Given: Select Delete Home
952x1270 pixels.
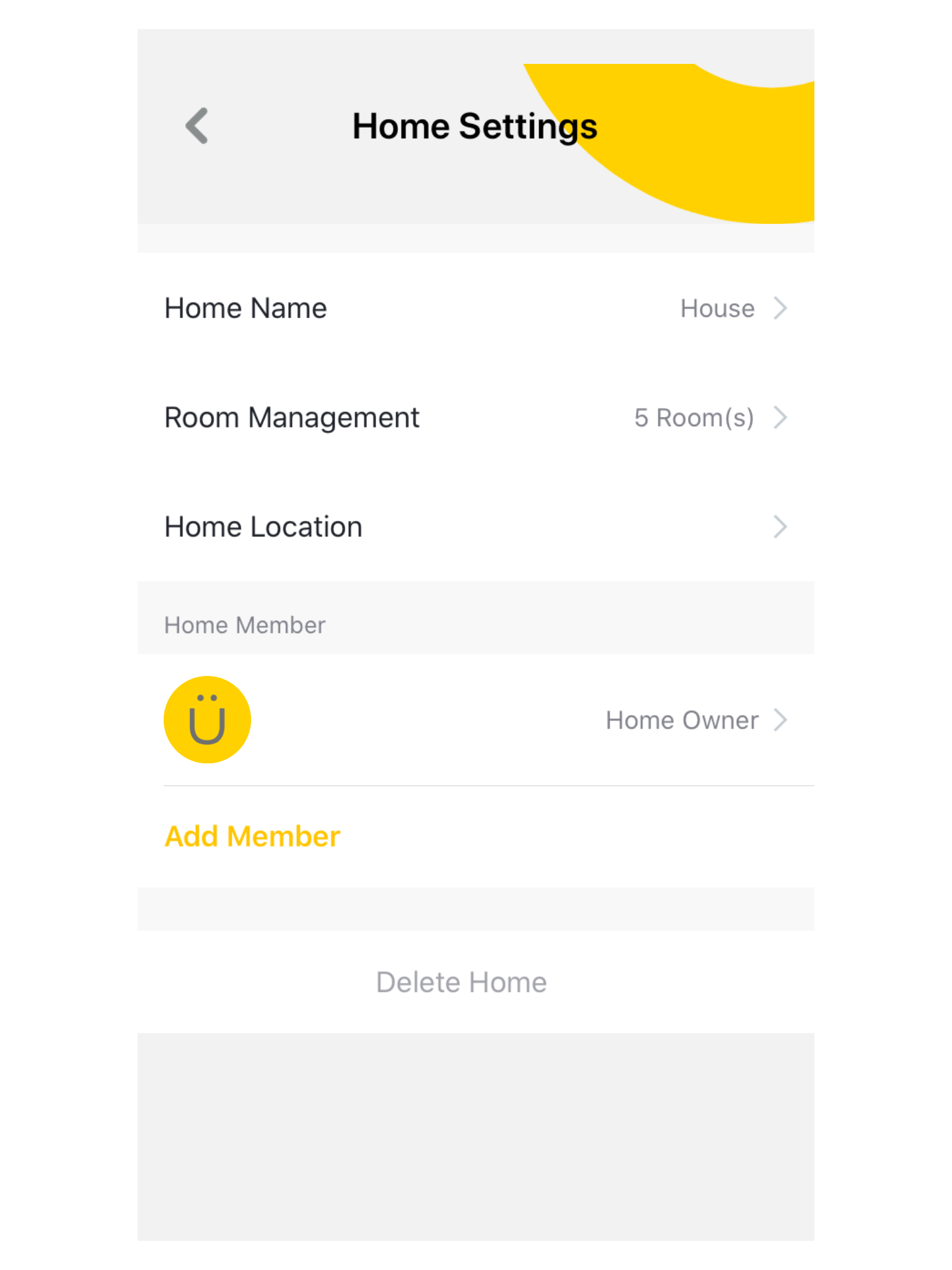Looking at the screenshot, I should (x=462, y=982).
